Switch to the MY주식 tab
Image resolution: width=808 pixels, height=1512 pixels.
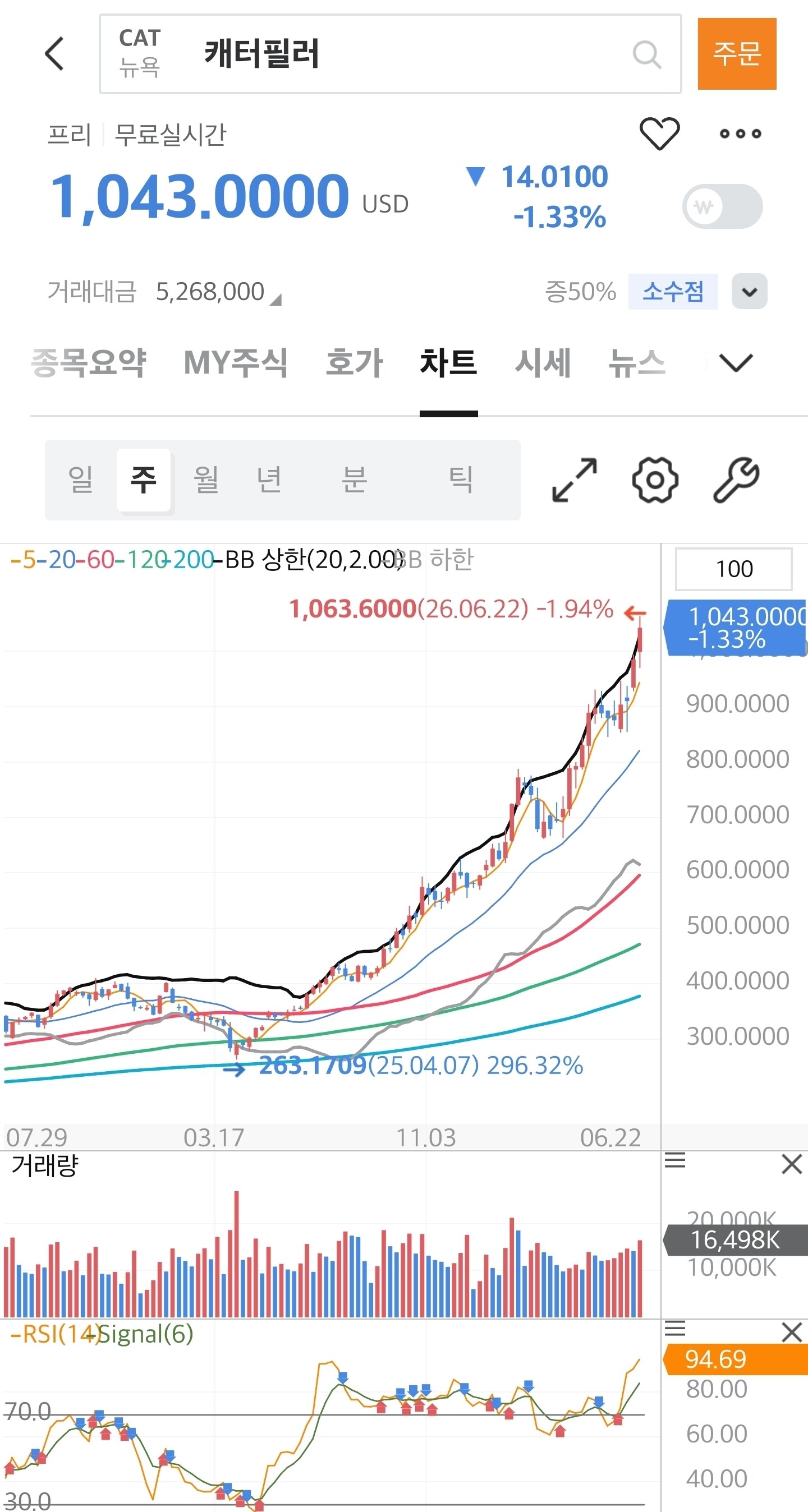[236, 362]
